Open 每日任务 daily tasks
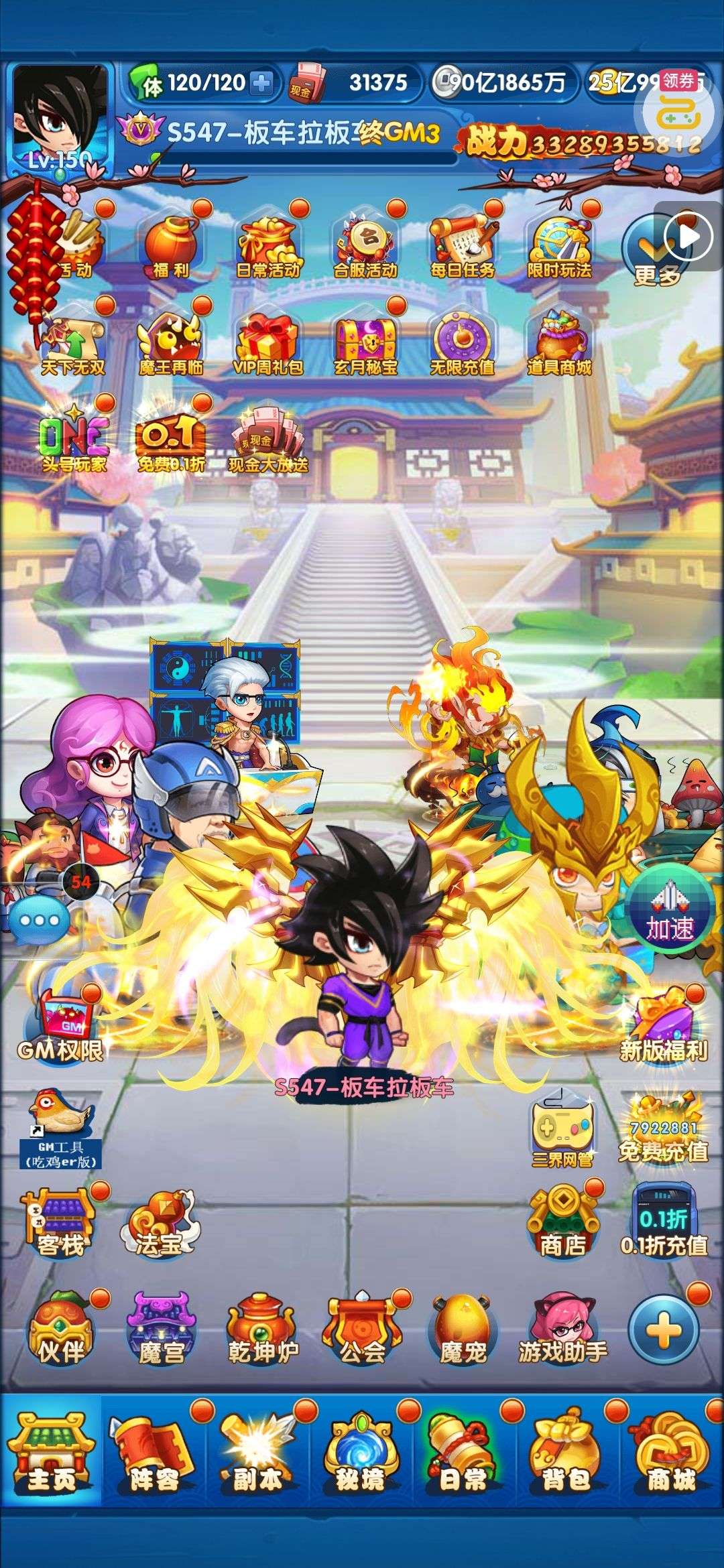 pyautogui.click(x=463, y=246)
